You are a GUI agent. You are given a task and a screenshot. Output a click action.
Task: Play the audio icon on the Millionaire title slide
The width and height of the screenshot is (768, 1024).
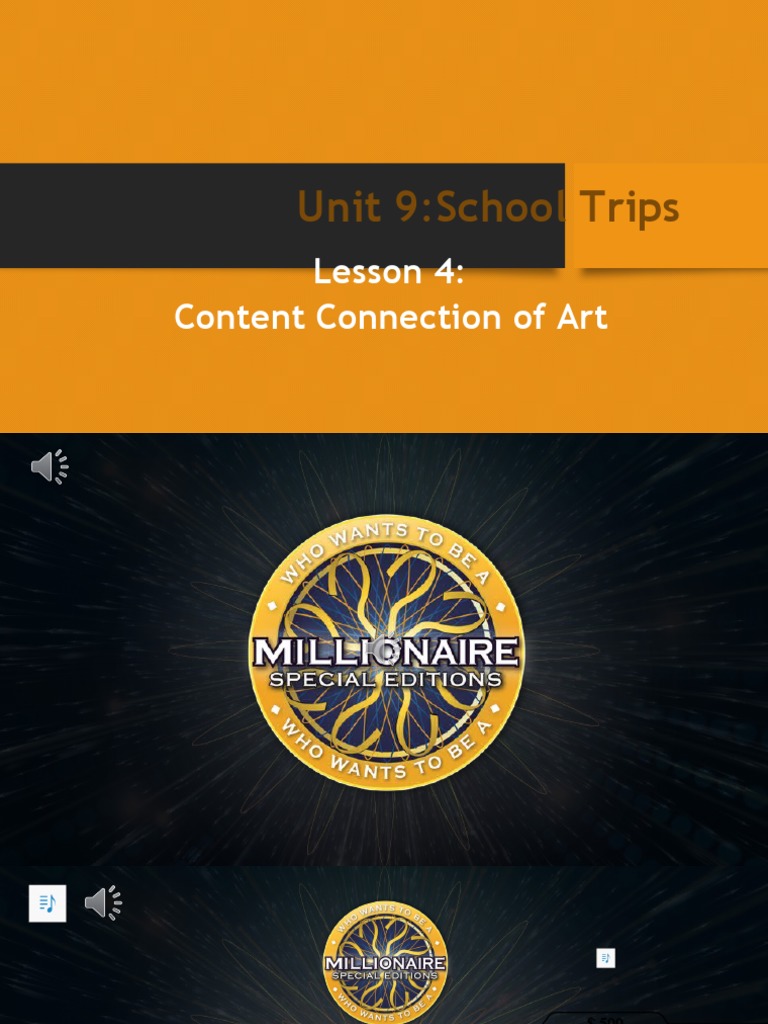[50, 466]
